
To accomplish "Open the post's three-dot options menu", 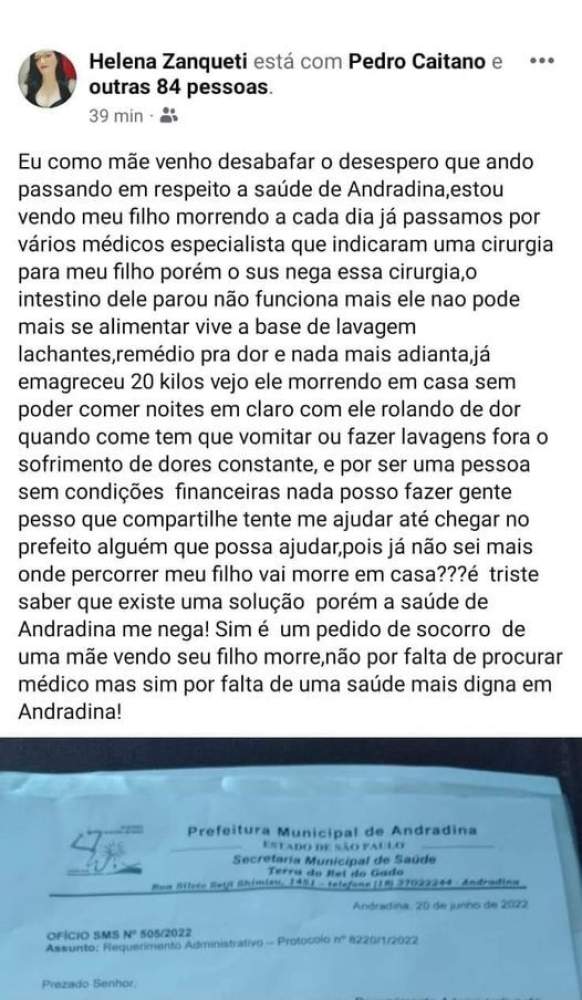I will (542, 61).
